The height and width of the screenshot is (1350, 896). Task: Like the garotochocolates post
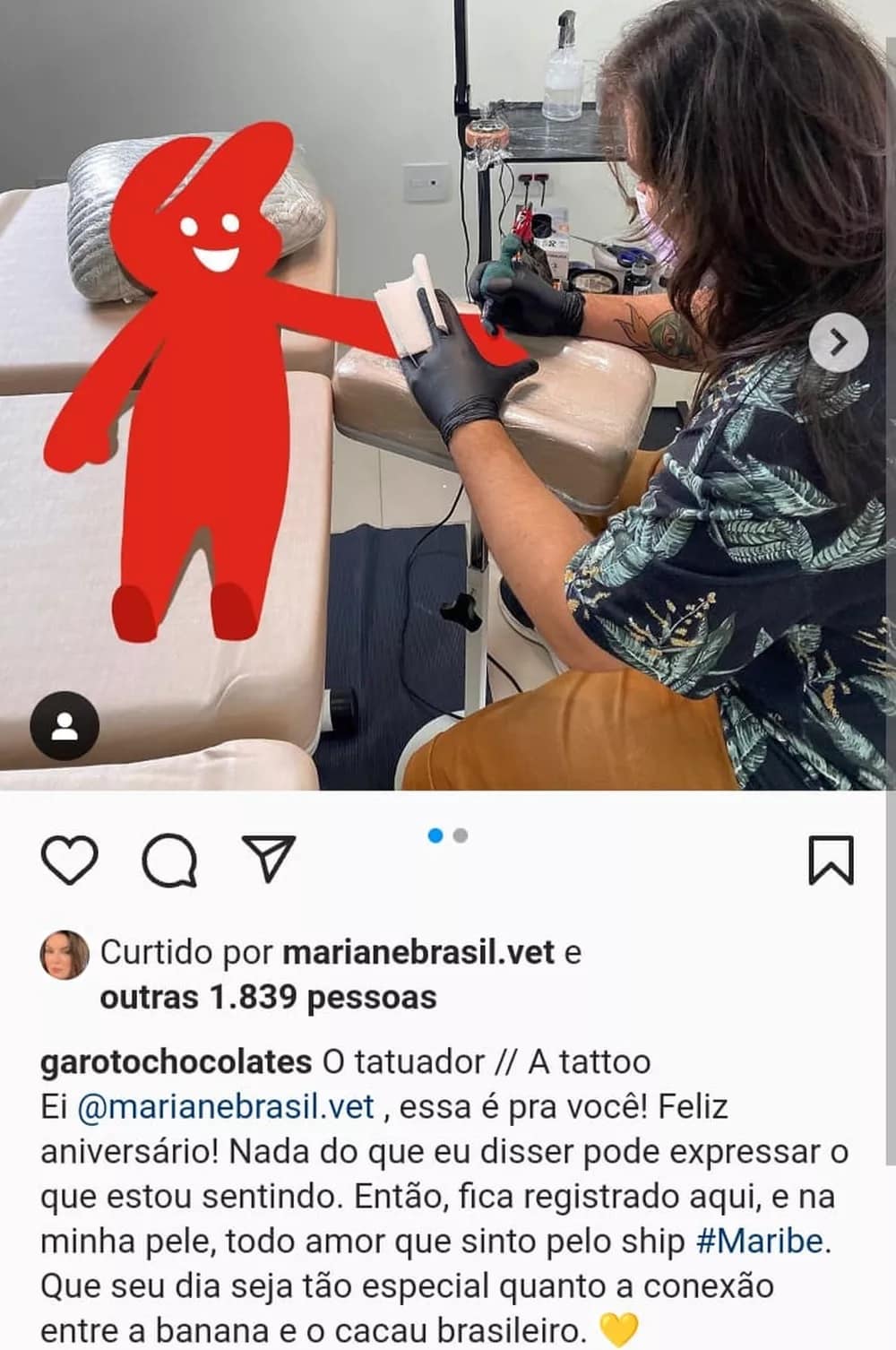pyautogui.click(x=70, y=861)
